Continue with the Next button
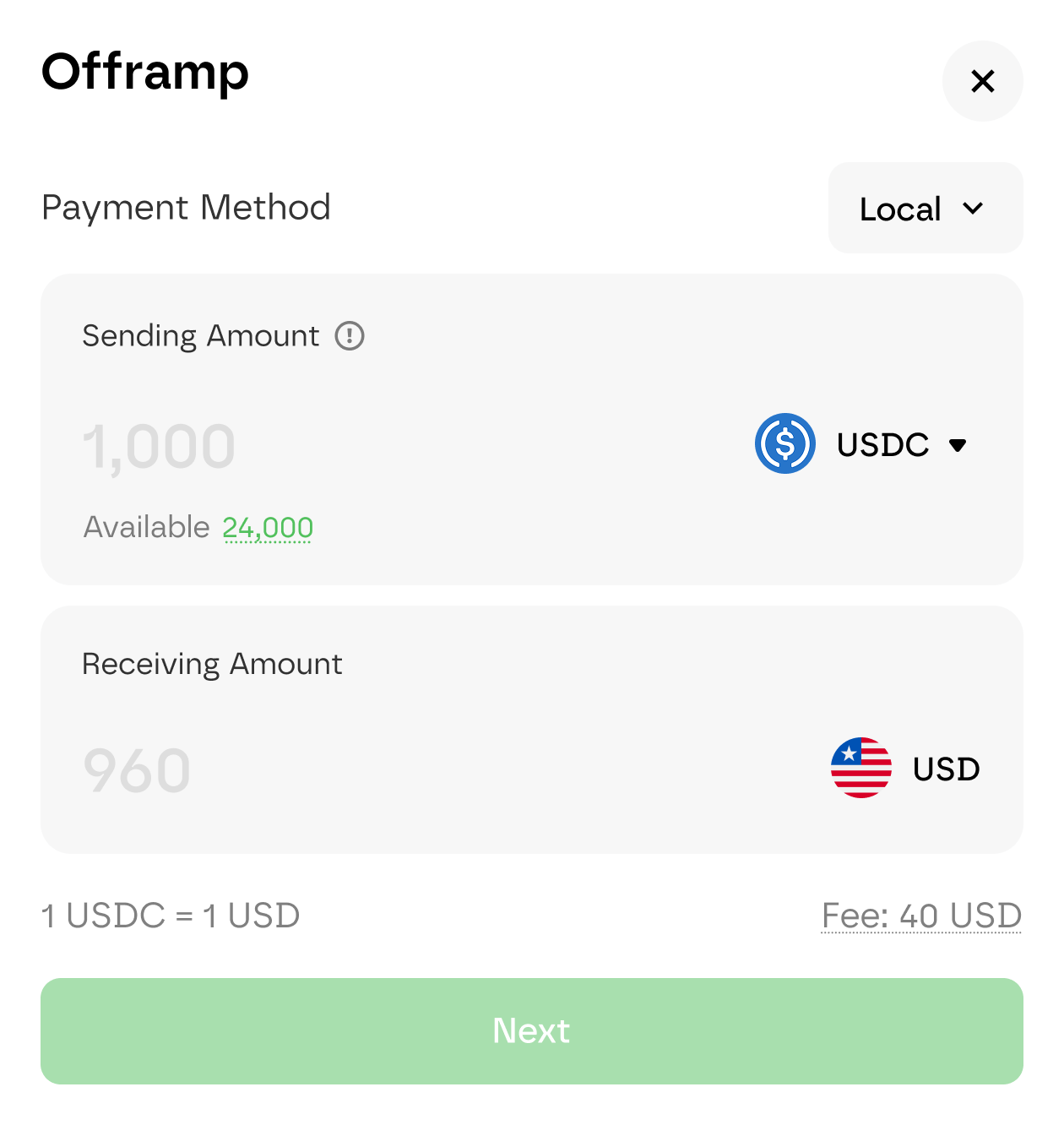Screen dimensions: 1064x1125 point(532,1030)
